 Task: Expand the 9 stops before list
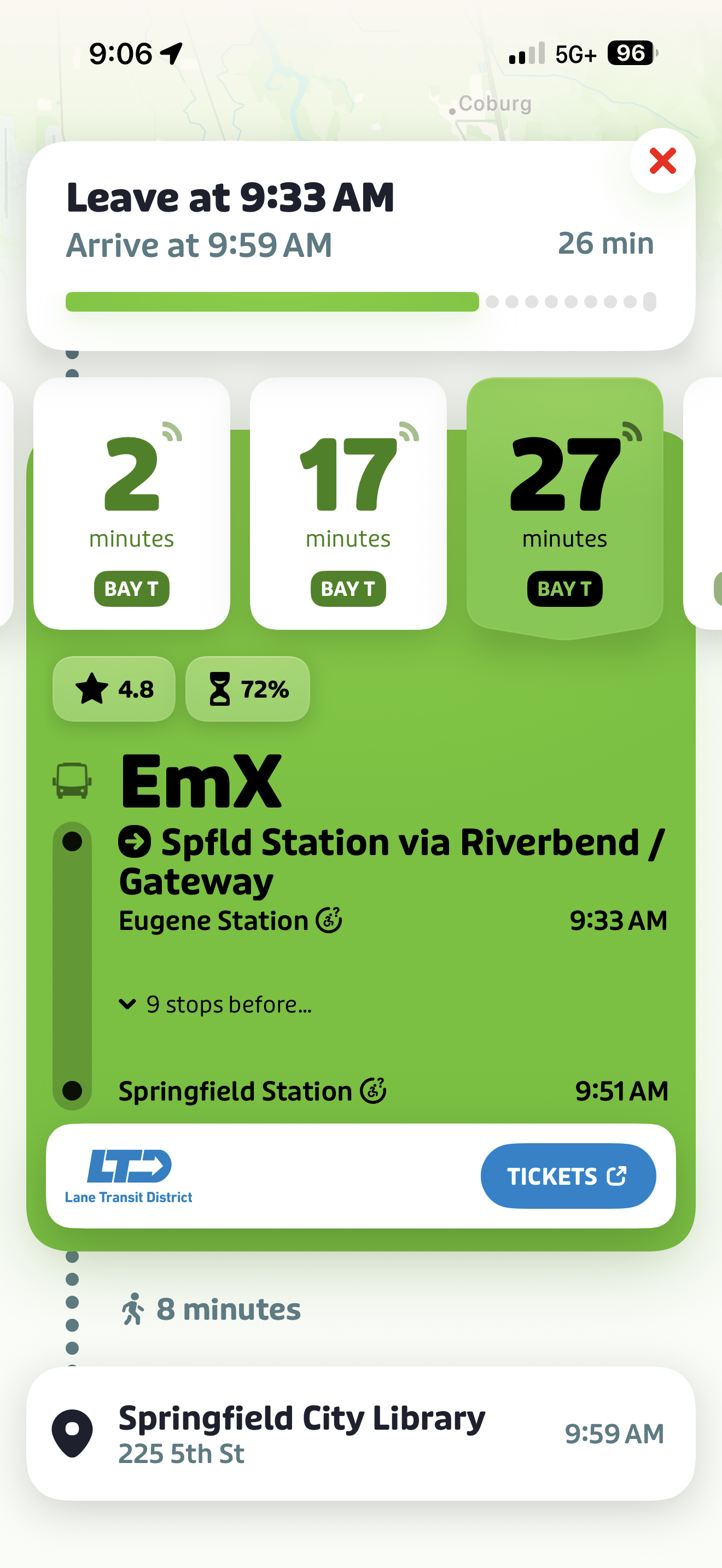click(228, 1004)
